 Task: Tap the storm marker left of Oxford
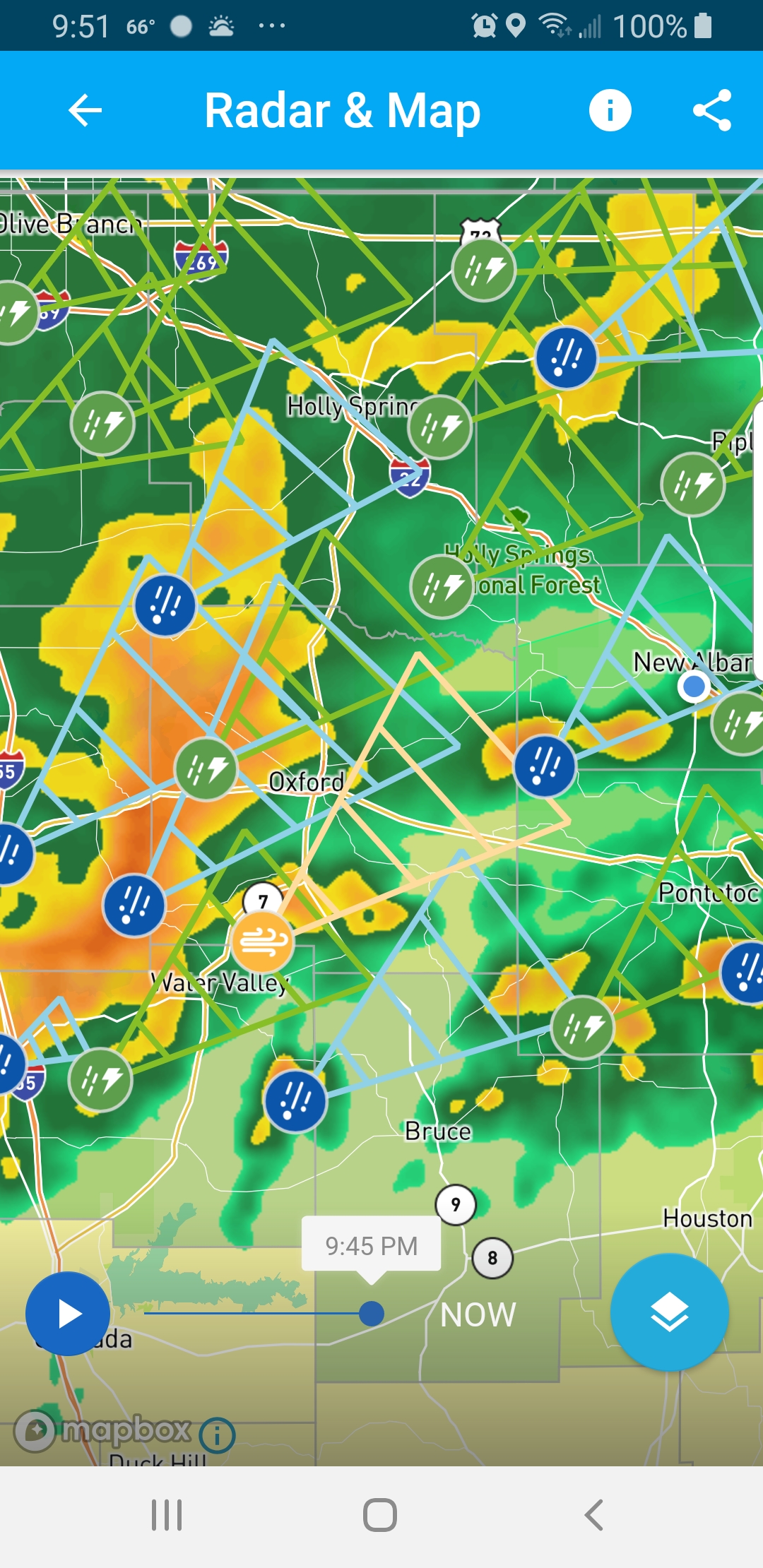(206, 769)
